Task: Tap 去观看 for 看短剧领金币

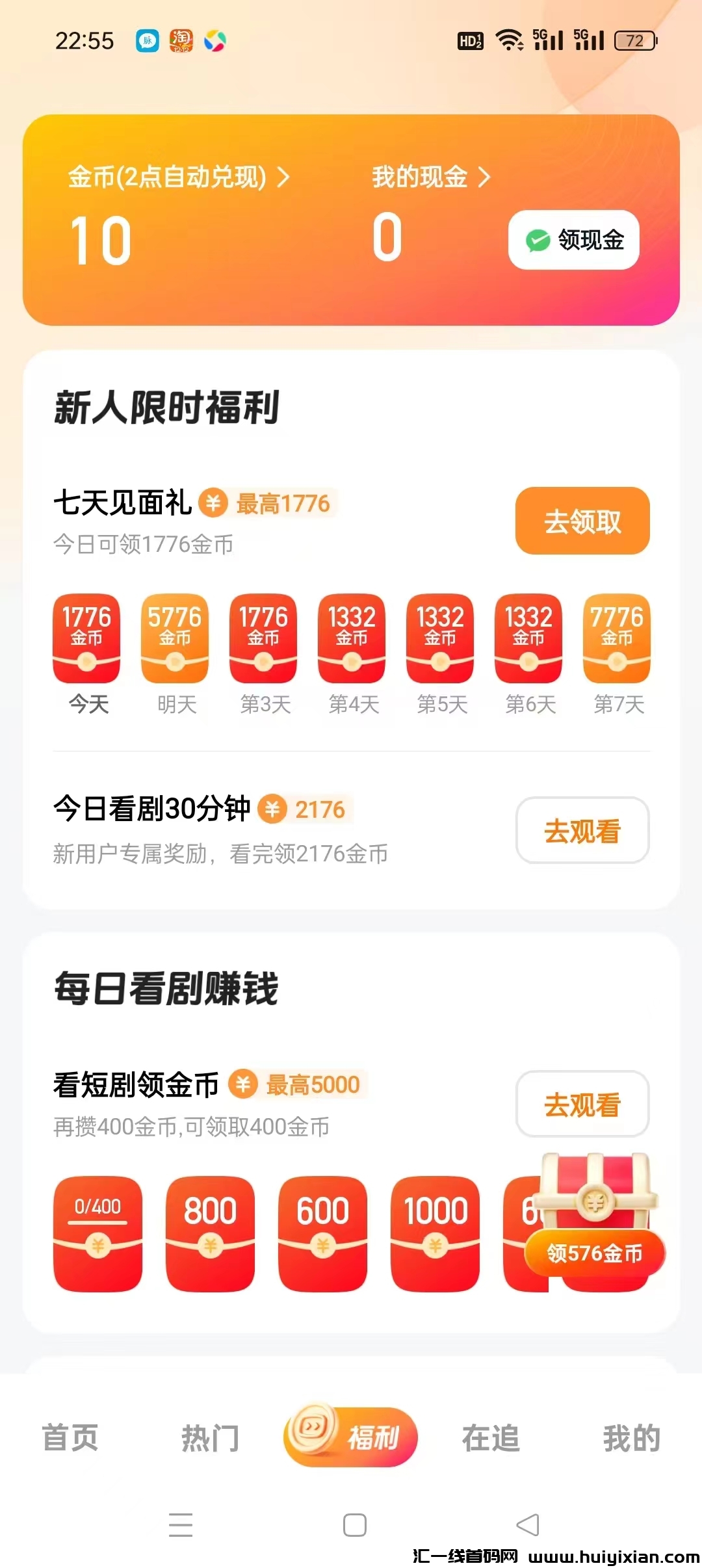Action: [x=582, y=1104]
